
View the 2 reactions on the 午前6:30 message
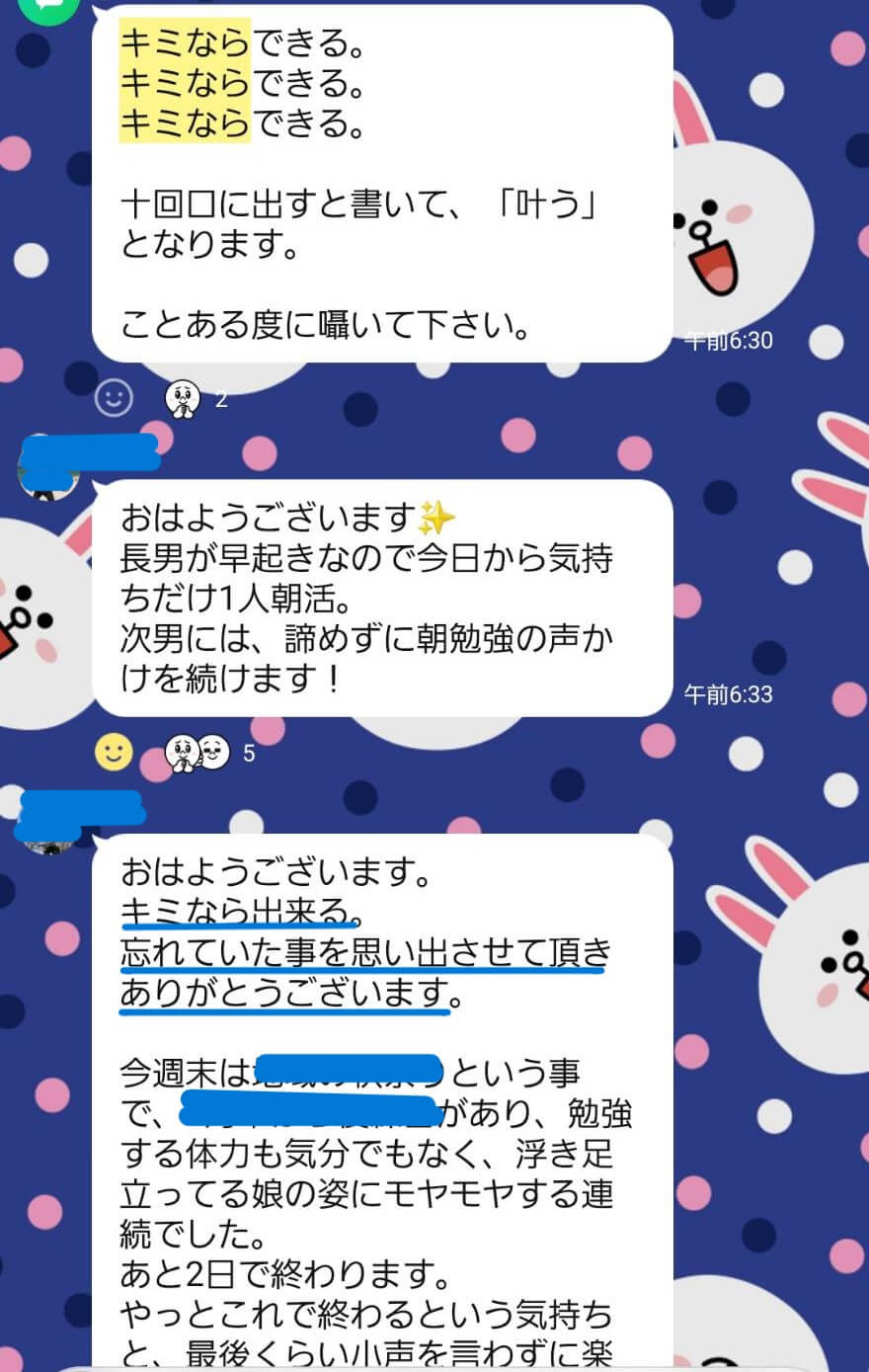click(194, 399)
